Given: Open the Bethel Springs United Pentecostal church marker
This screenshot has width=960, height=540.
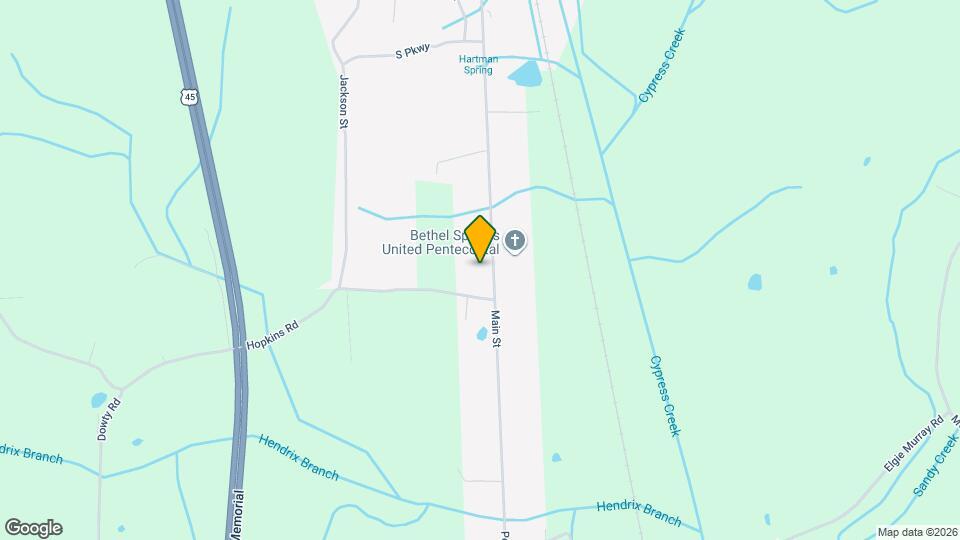Looking at the screenshot, I should click(515, 240).
